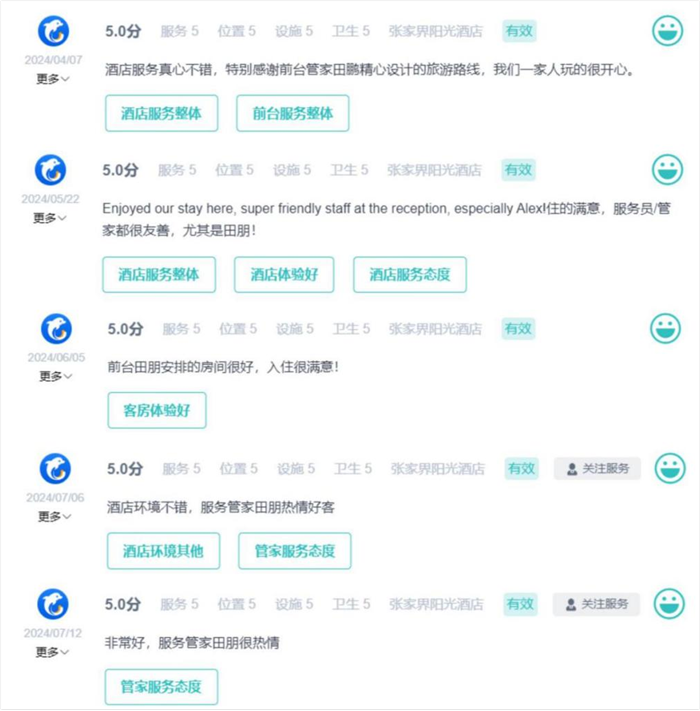The height and width of the screenshot is (711, 700).
Task: Choose the 酒店体验好 tag
Action: coord(283,274)
